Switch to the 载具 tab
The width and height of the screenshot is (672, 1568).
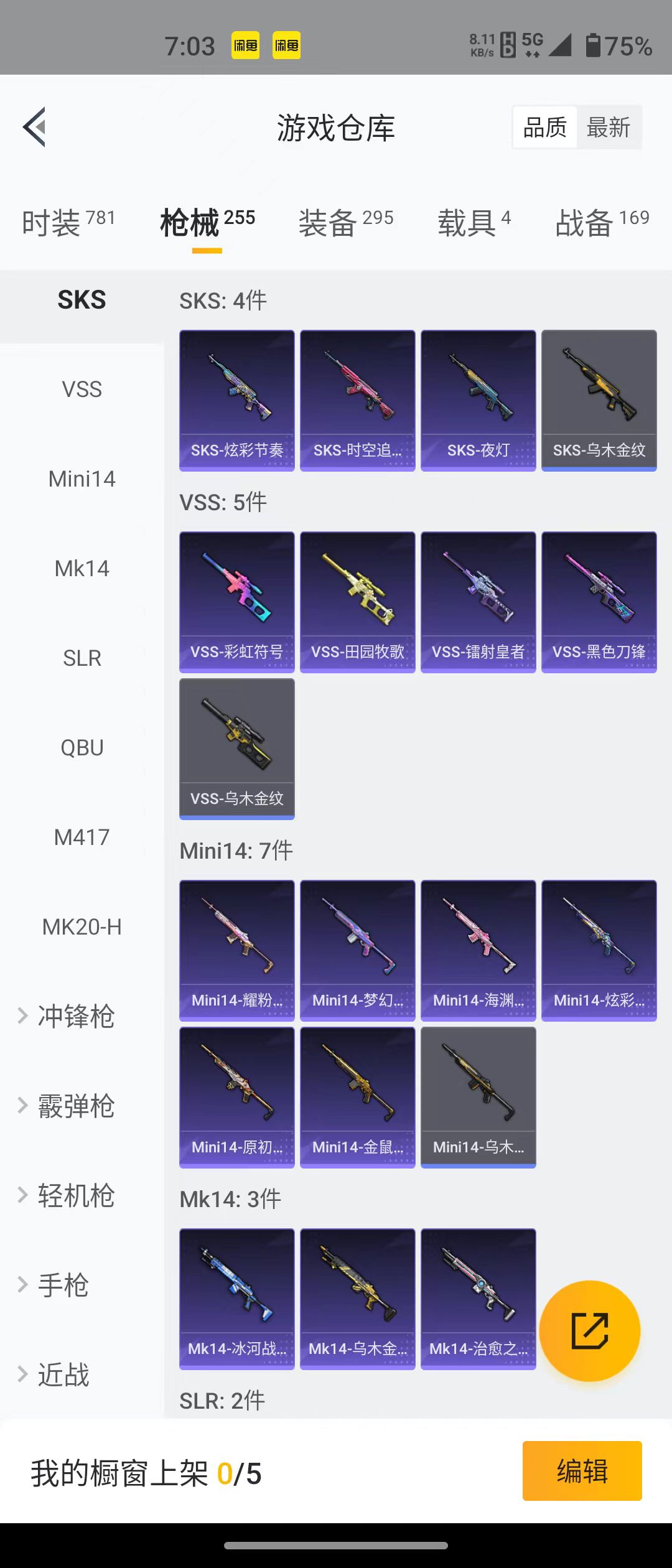(474, 222)
